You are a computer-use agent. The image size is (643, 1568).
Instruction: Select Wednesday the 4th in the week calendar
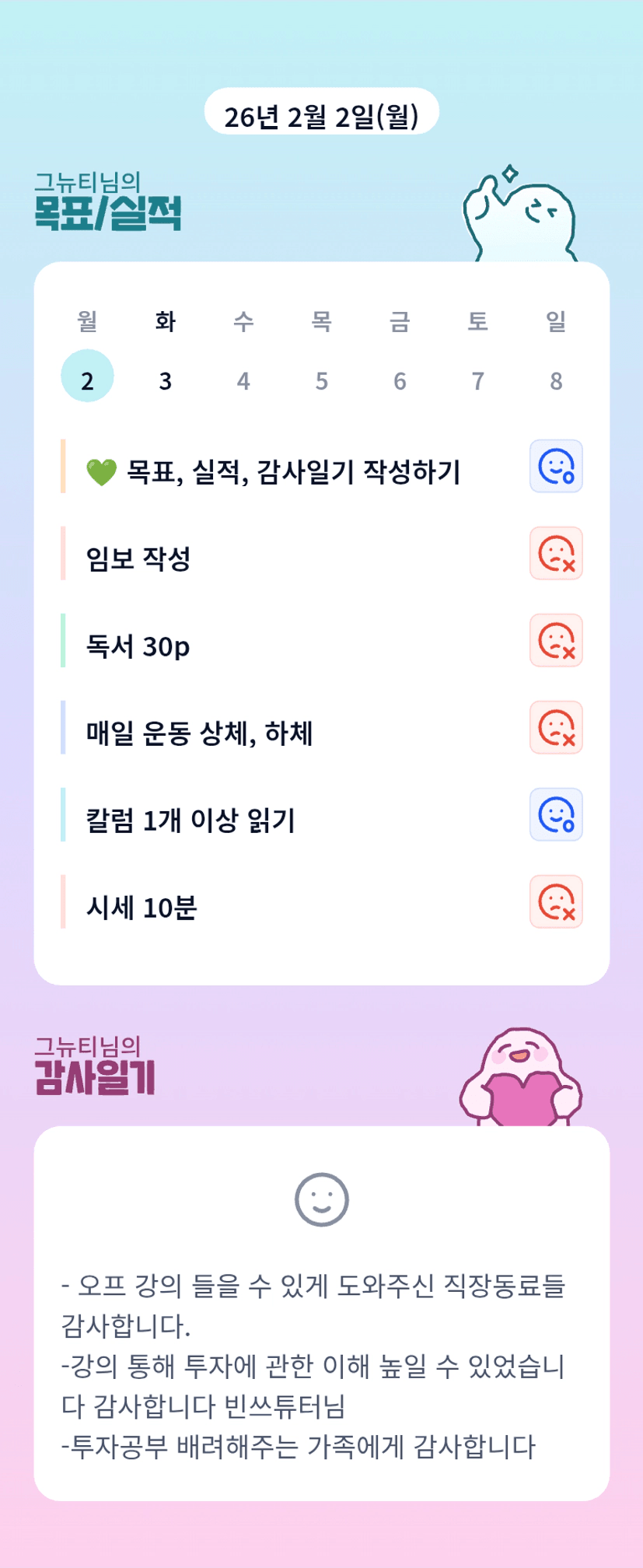[x=243, y=380]
